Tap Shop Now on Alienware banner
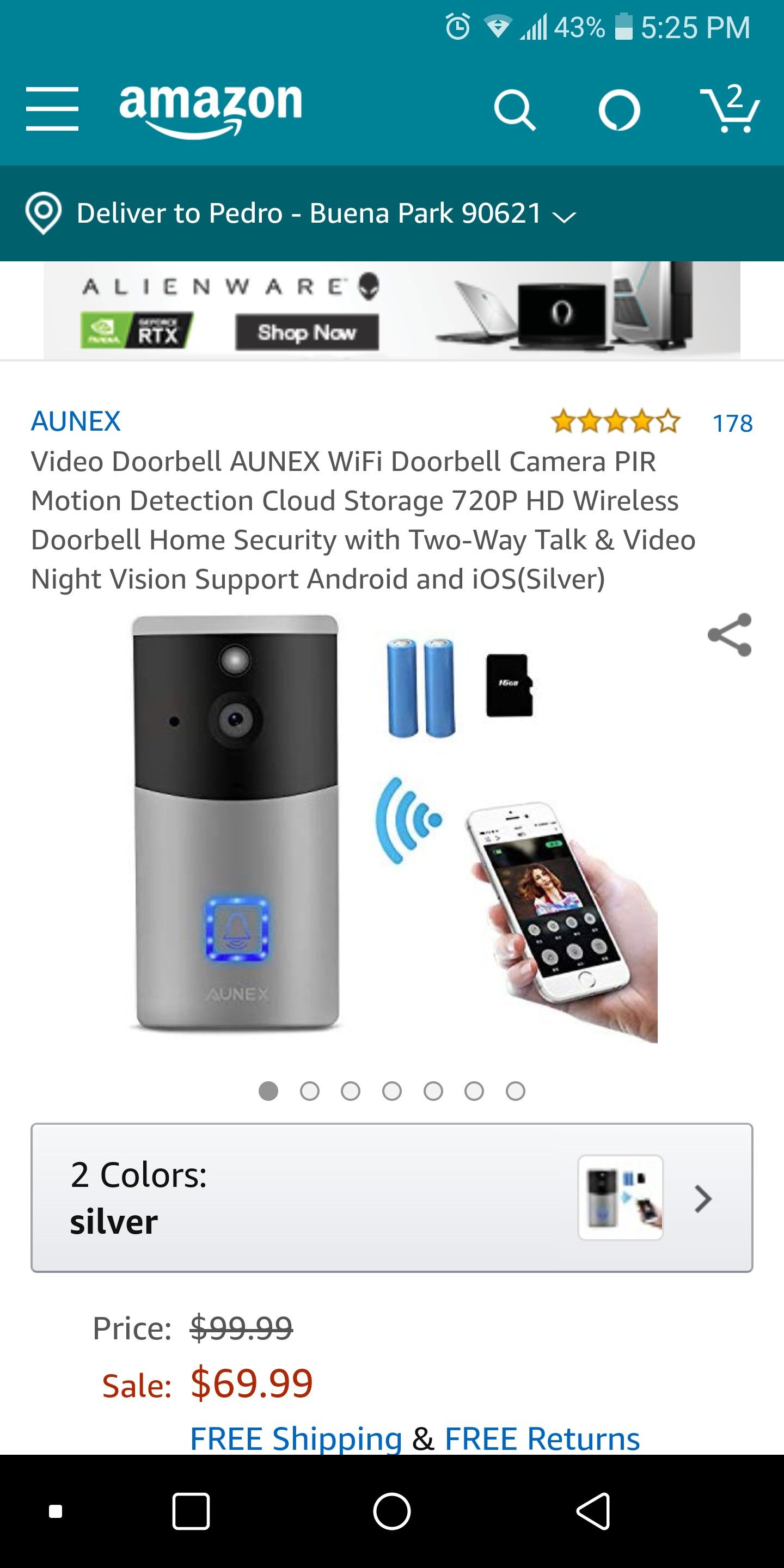Screen dimensions: 784x1568 [x=308, y=332]
